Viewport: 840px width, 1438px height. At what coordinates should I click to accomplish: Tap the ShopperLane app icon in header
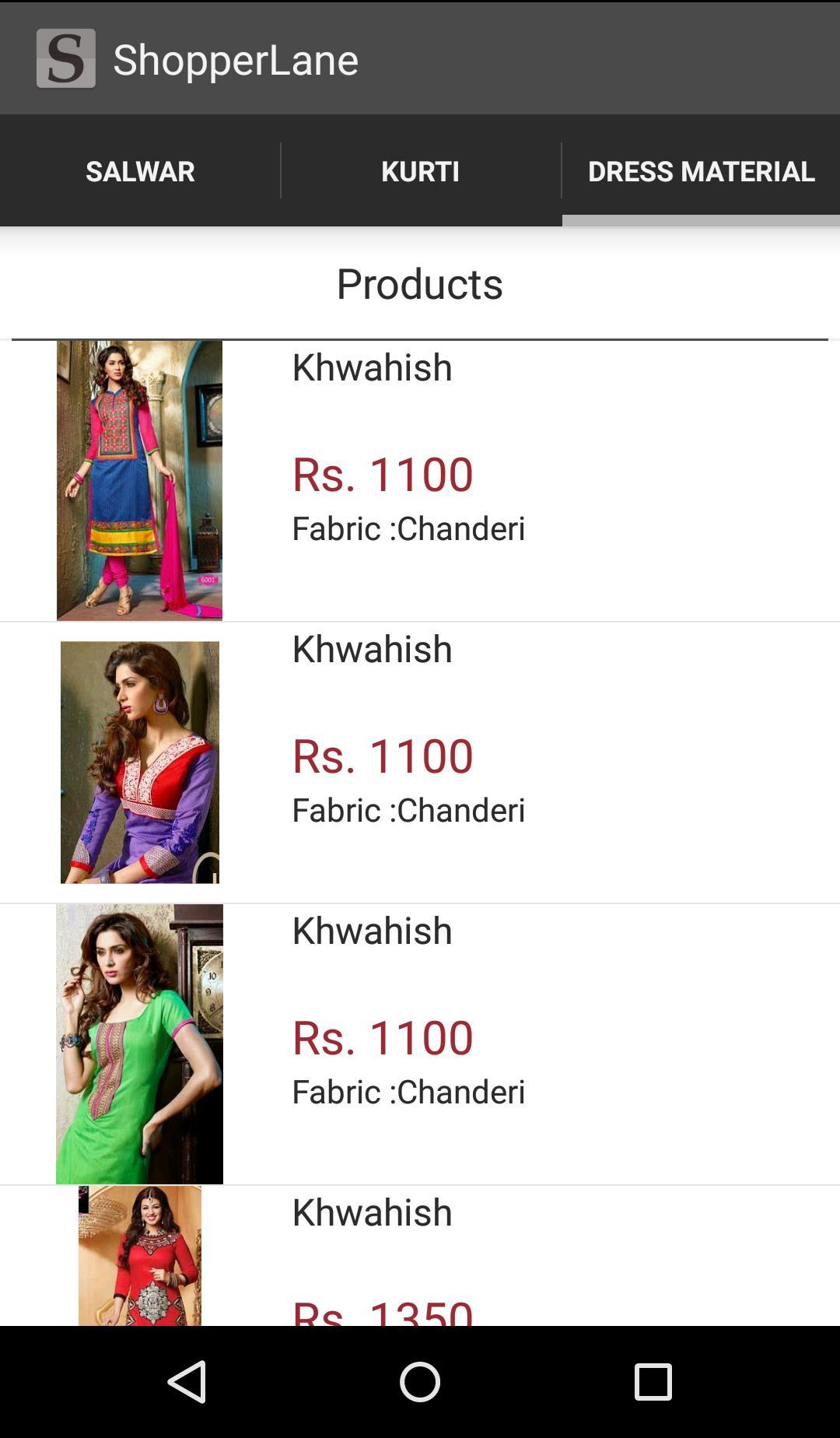66,59
